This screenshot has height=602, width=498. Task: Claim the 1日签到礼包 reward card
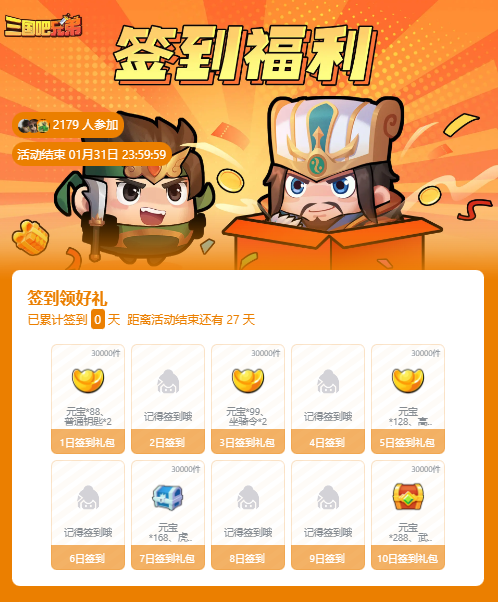coord(88,399)
